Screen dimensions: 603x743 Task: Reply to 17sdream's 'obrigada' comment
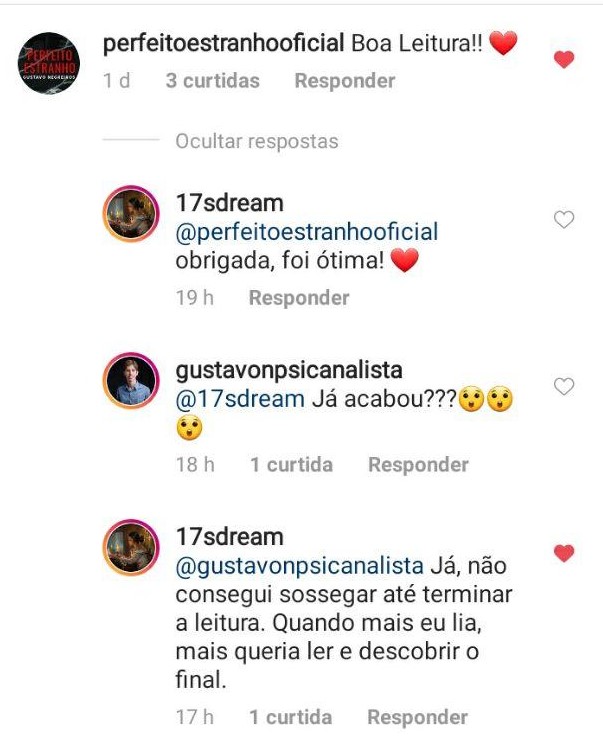coord(298,298)
